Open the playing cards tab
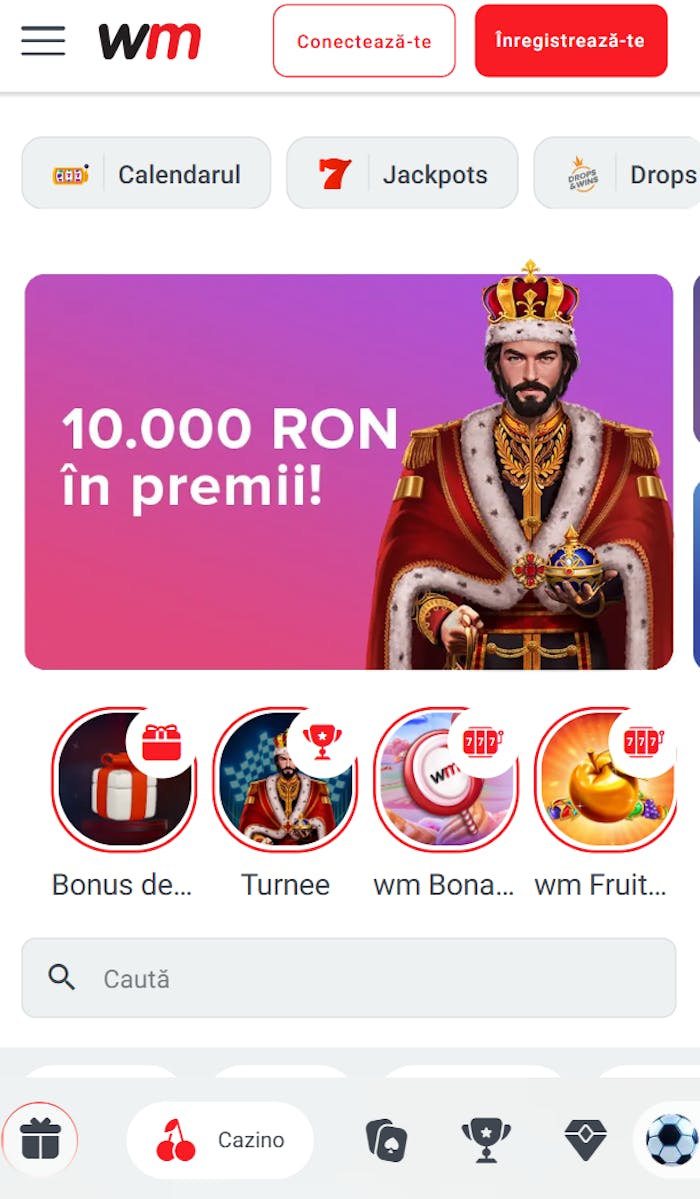This screenshot has height=1199, width=700. coord(386,1140)
